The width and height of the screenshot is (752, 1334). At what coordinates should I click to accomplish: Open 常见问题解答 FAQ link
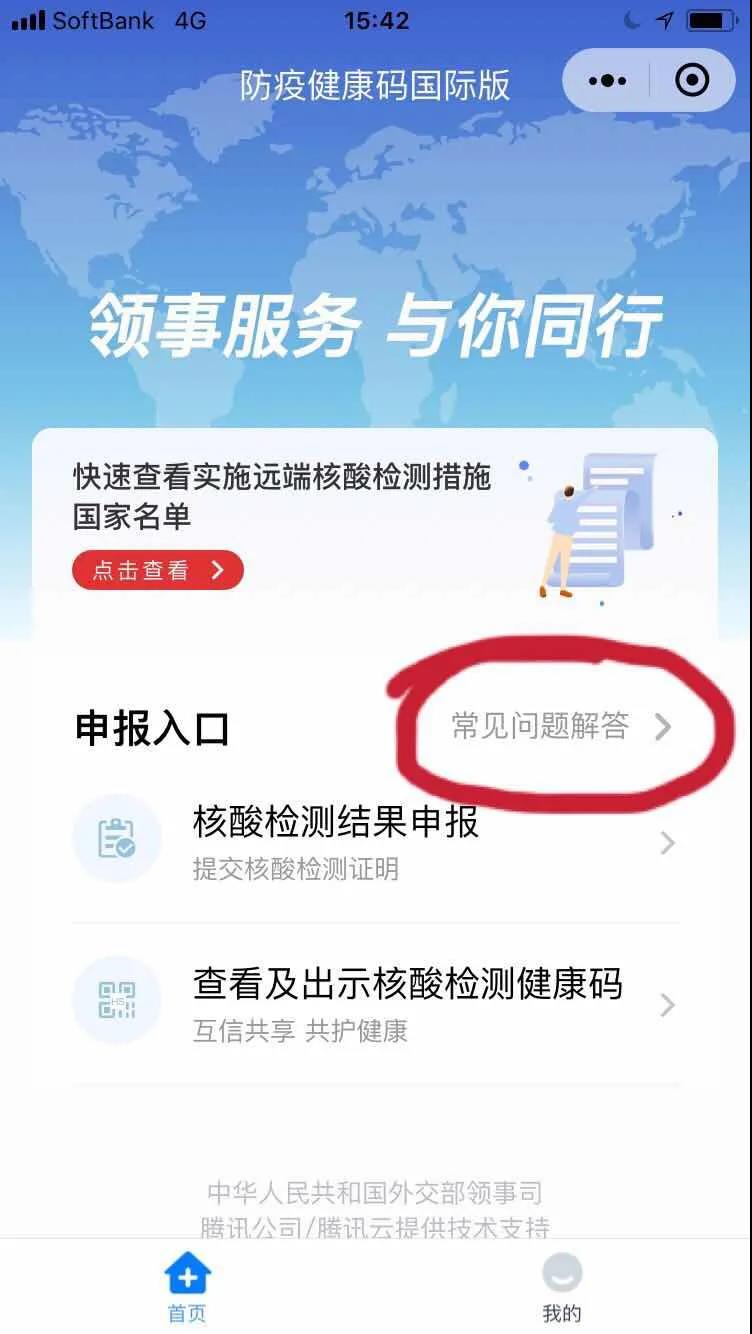(x=560, y=726)
